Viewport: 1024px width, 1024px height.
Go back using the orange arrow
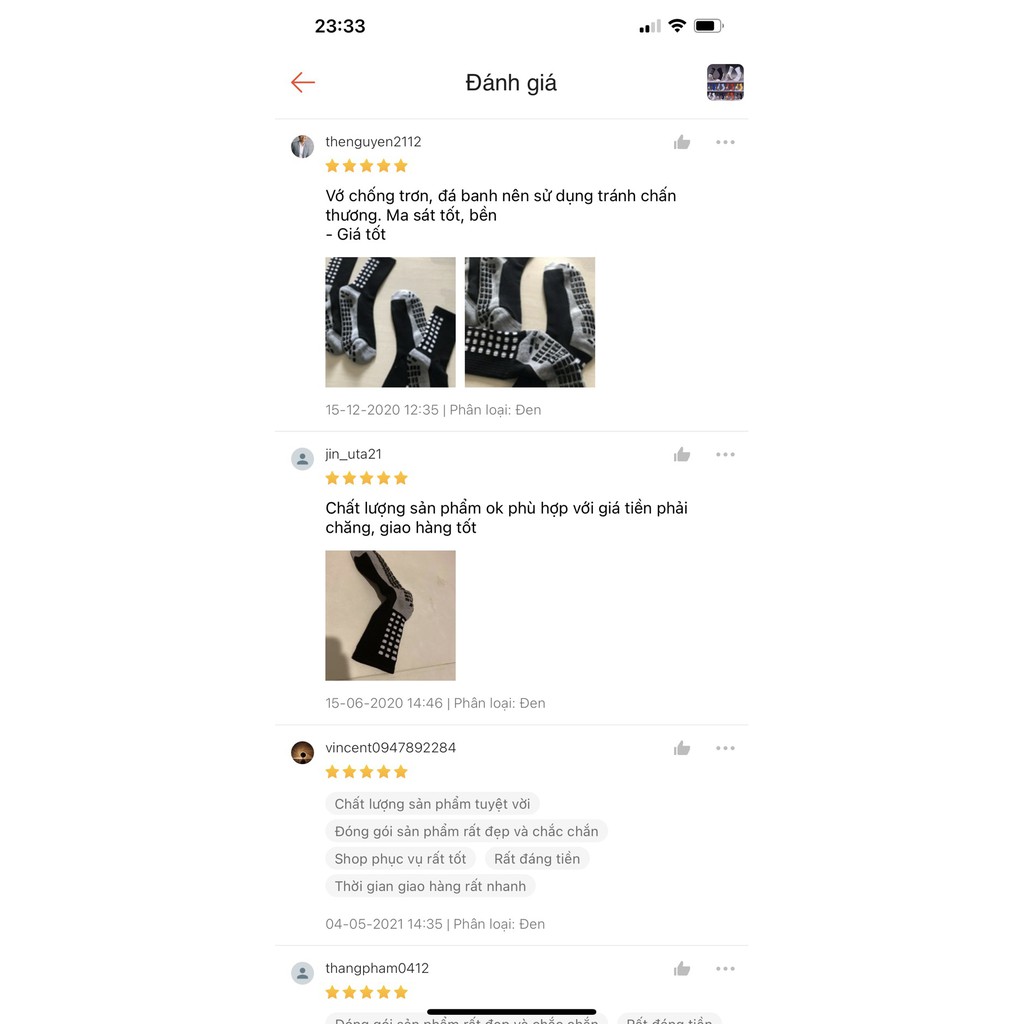(x=303, y=82)
